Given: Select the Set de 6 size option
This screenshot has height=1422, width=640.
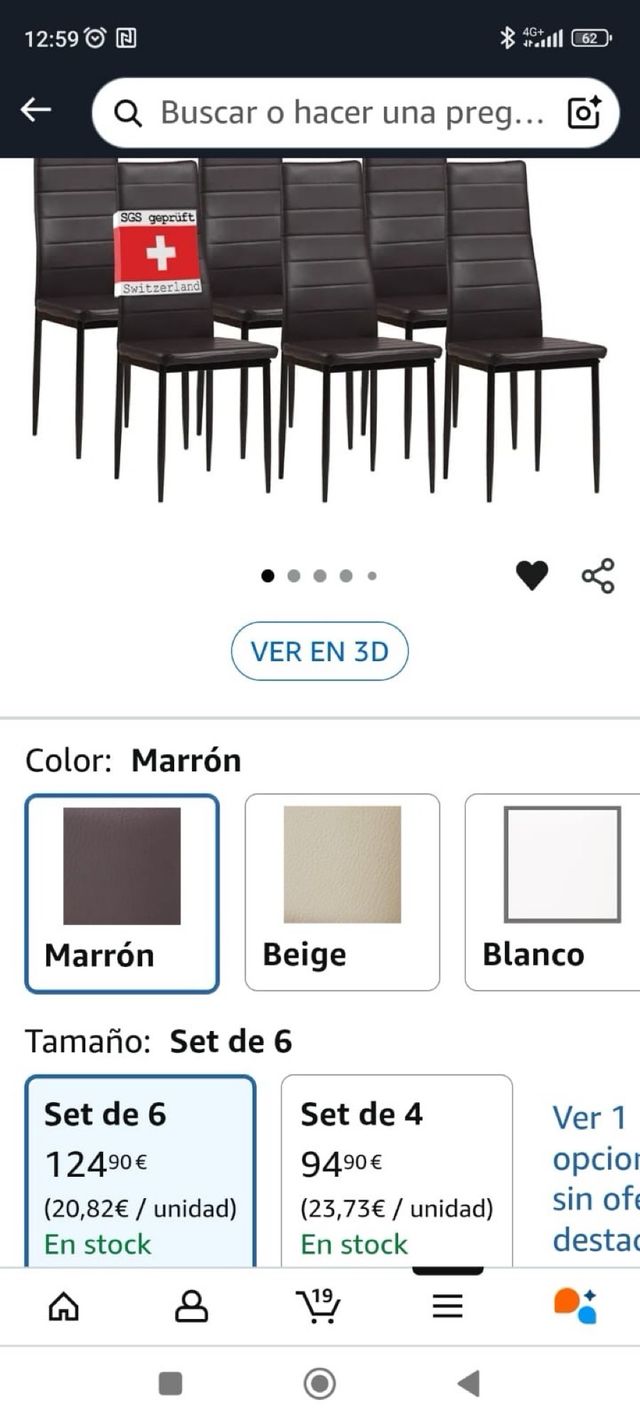Looking at the screenshot, I should (x=140, y=1170).
